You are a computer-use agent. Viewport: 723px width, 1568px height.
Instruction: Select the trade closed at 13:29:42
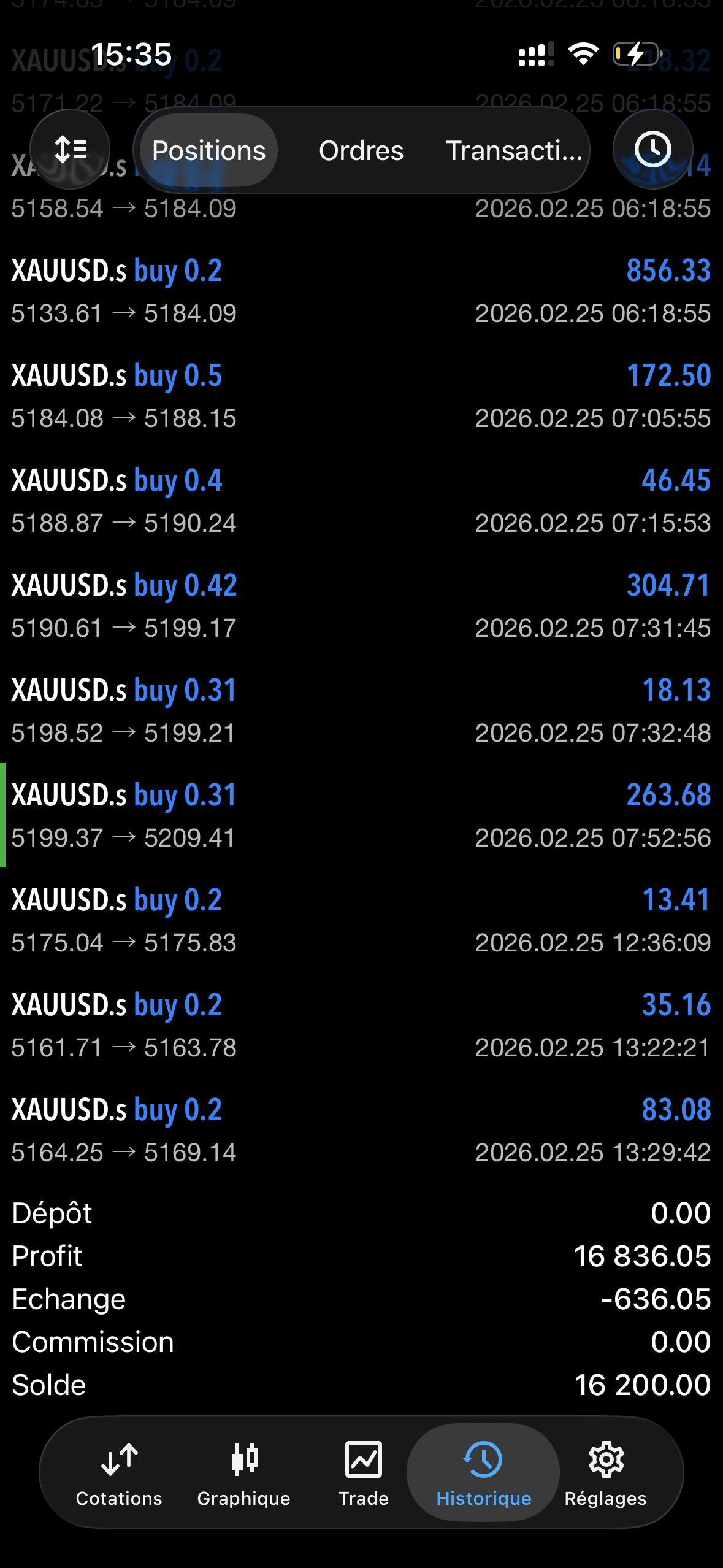click(x=362, y=1128)
